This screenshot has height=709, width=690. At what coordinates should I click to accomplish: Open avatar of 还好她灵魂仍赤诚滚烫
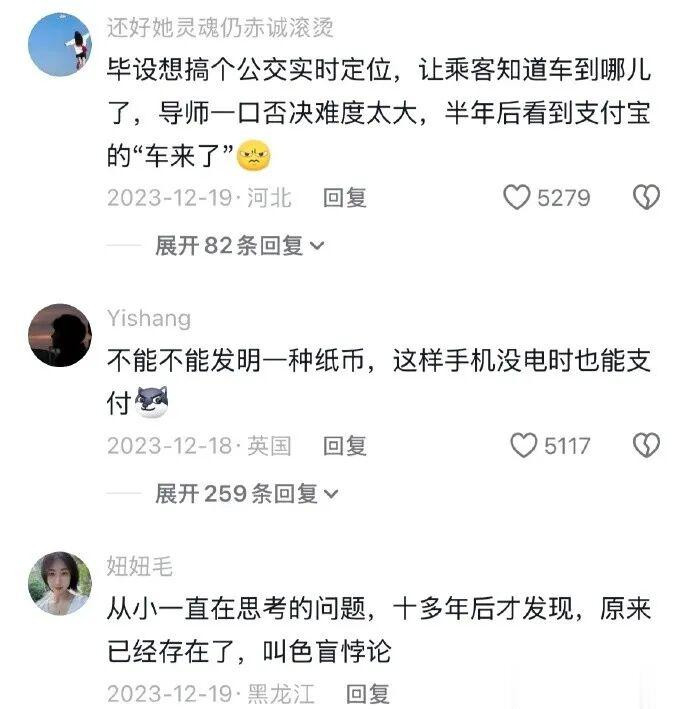(x=60, y=44)
